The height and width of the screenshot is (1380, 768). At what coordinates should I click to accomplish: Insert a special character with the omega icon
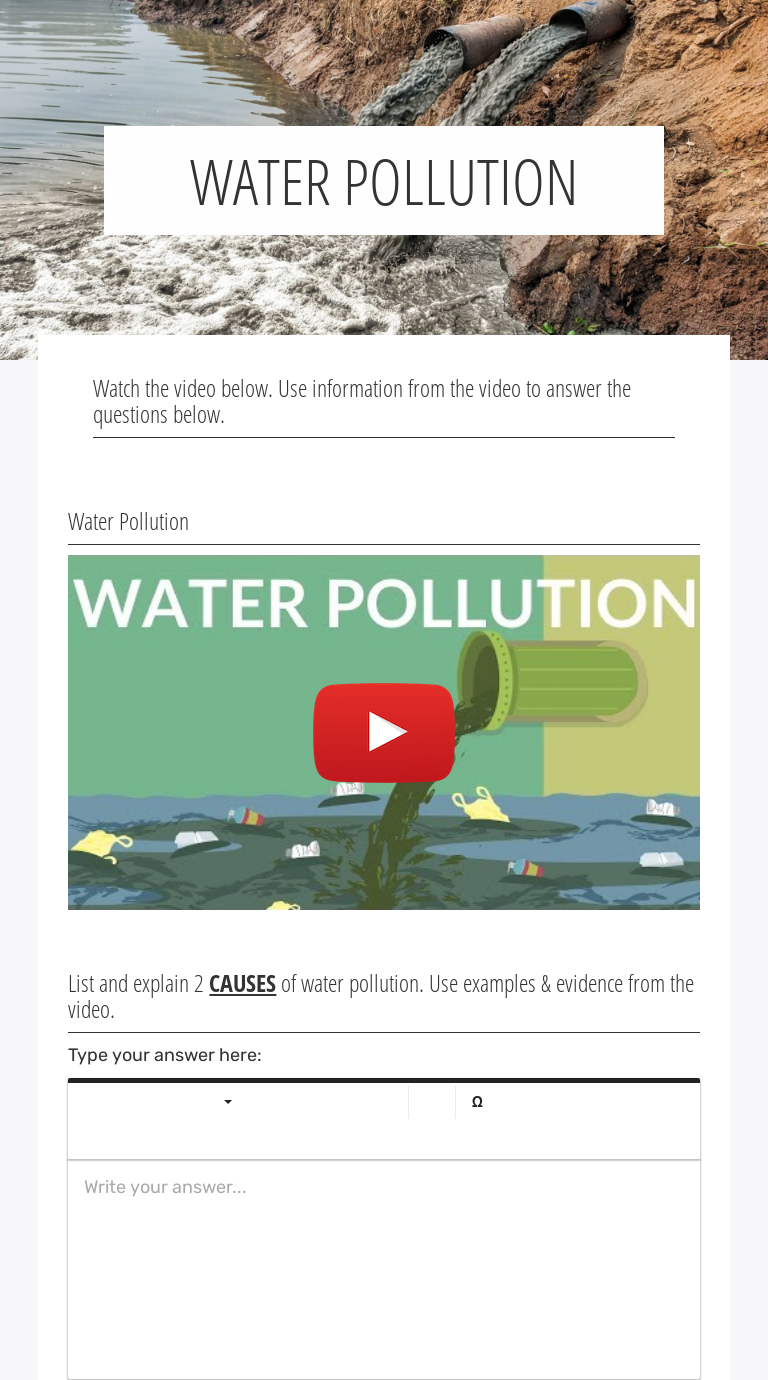477,1102
